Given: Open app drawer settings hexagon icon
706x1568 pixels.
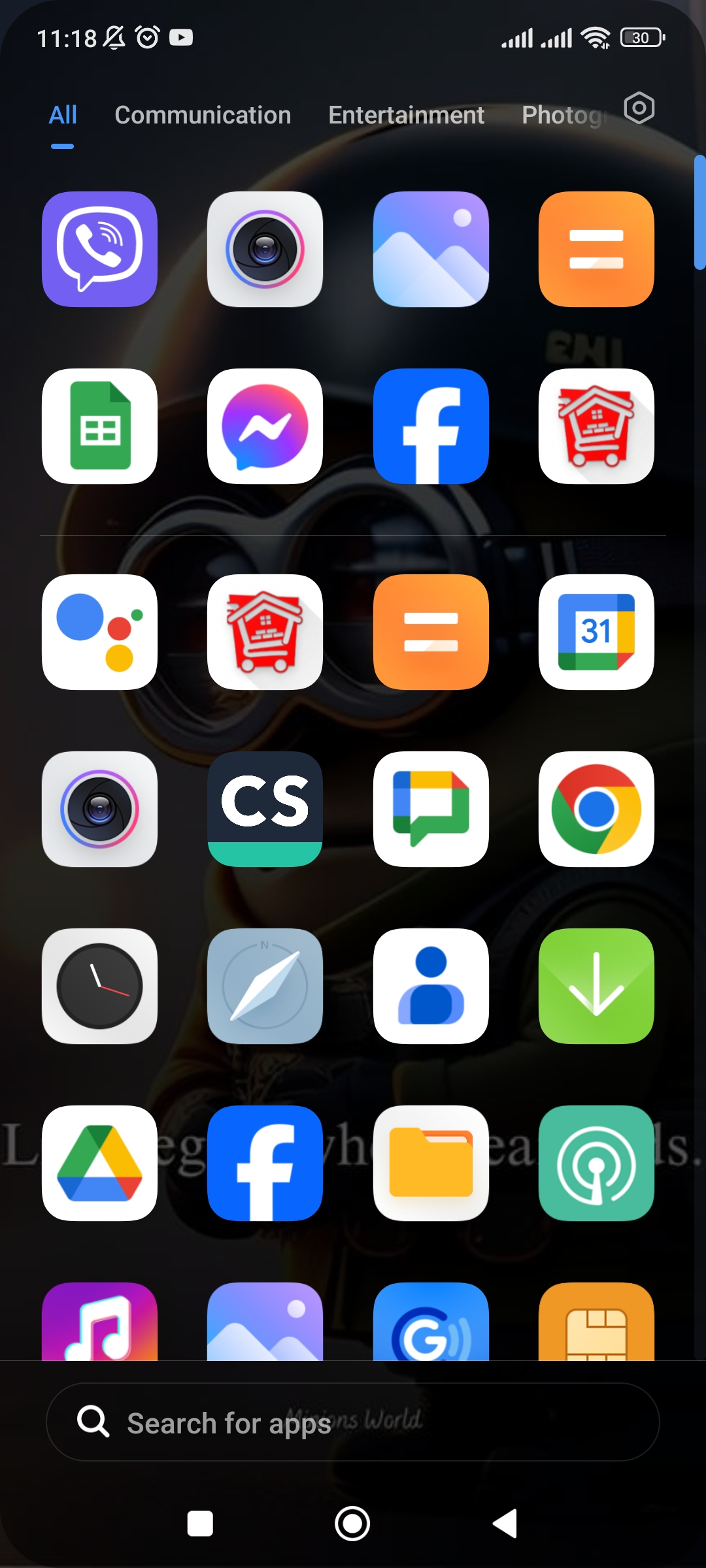Looking at the screenshot, I should click(639, 108).
